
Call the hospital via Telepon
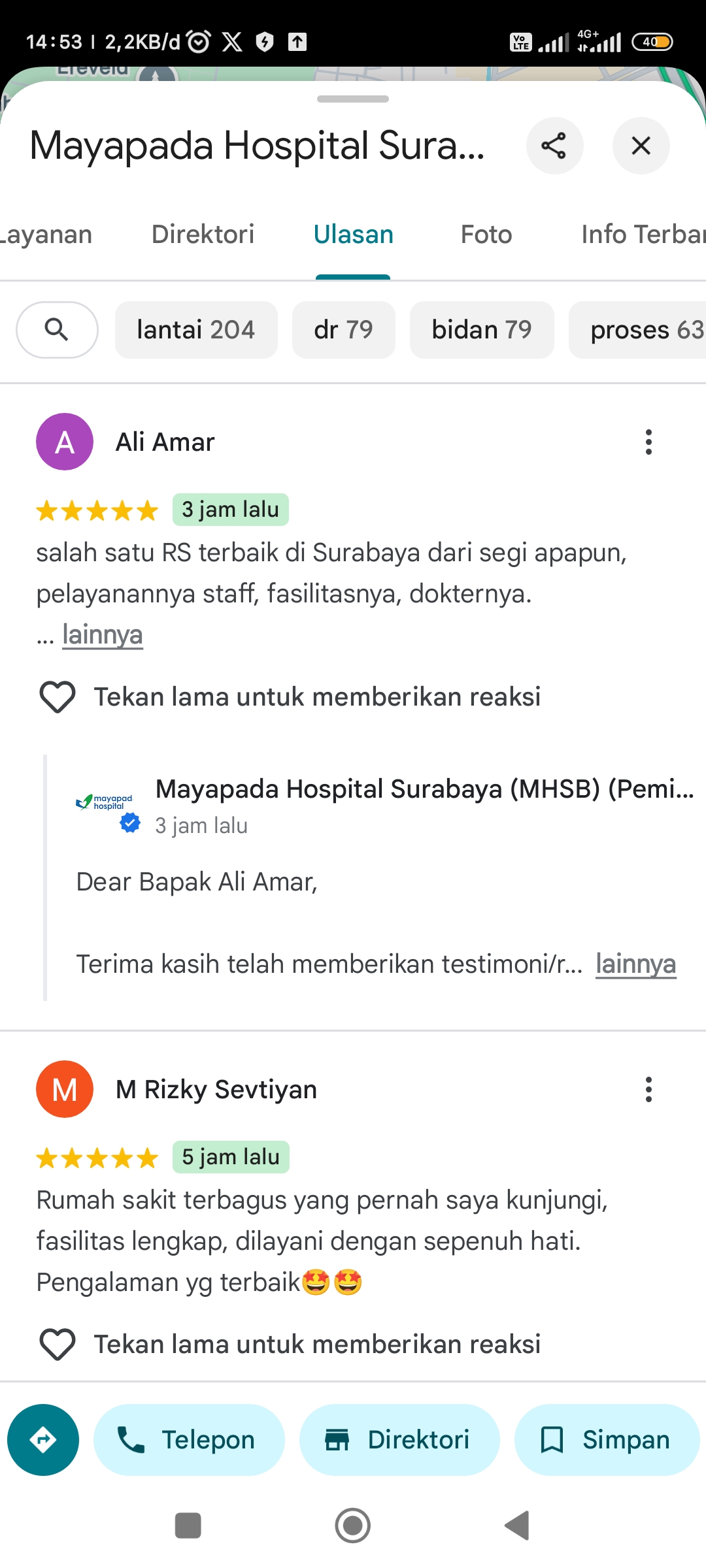[x=189, y=1440]
